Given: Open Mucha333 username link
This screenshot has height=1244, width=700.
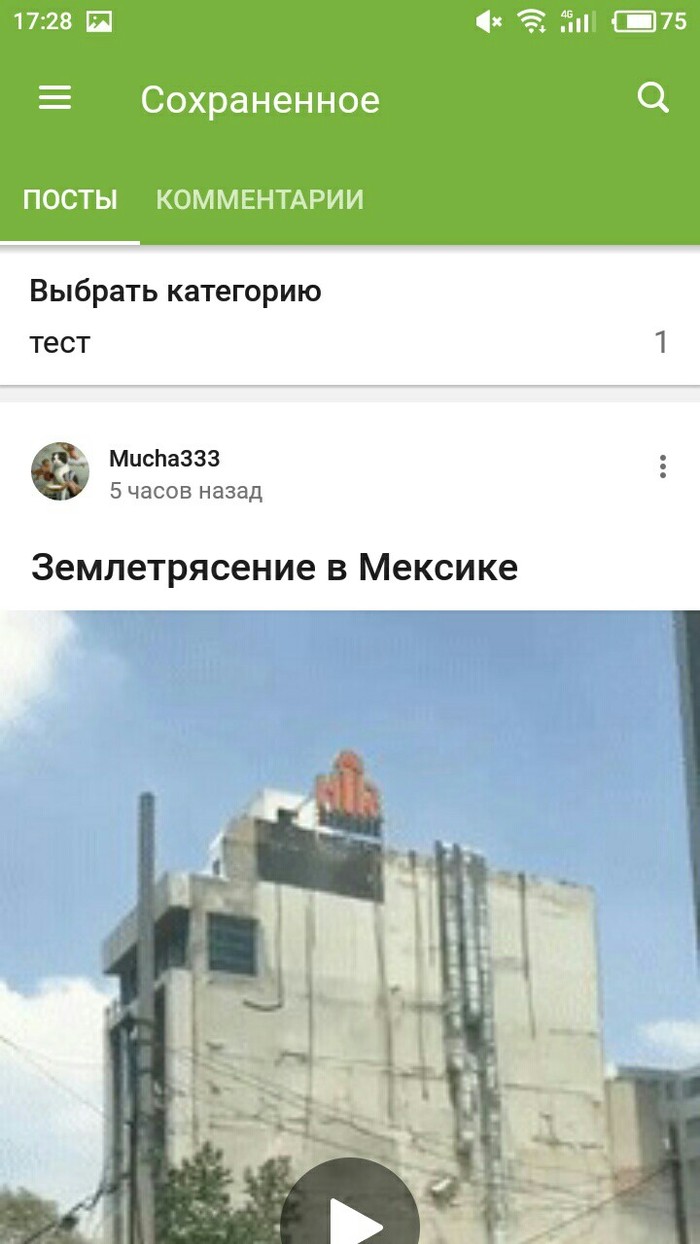Looking at the screenshot, I should pyautogui.click(x=164, y=459).
